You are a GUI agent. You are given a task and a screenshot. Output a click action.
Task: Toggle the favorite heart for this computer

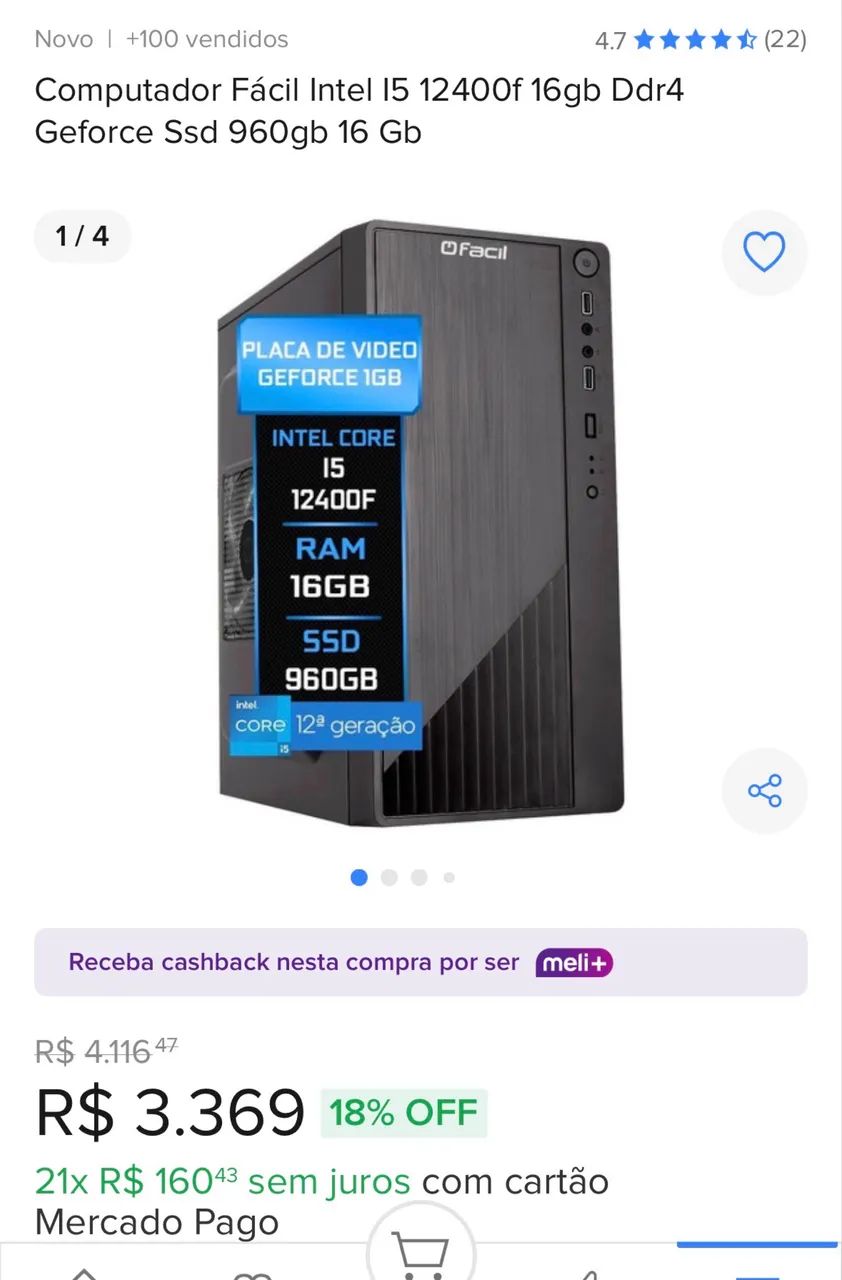(764, 252)
